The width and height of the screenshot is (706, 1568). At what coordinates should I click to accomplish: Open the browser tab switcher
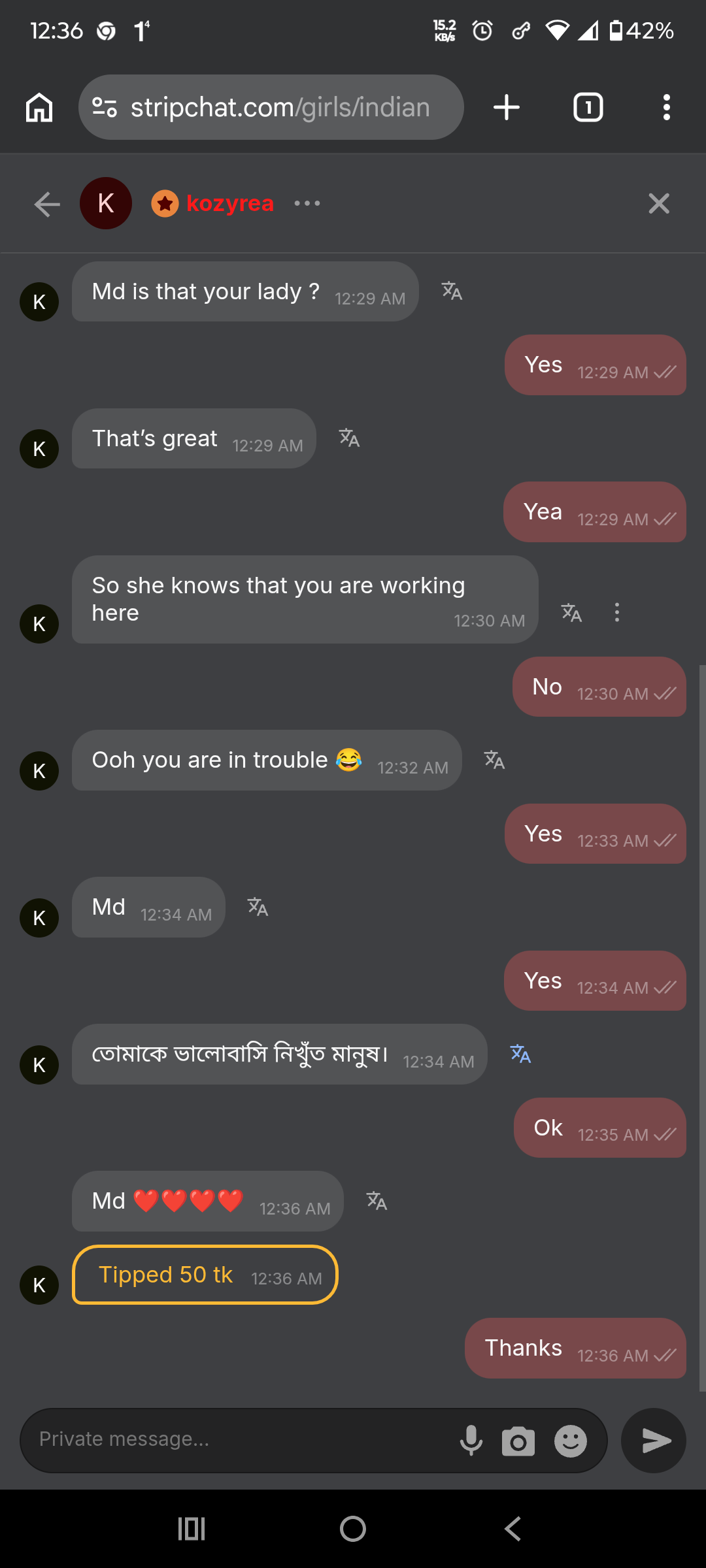coord(588,107)
